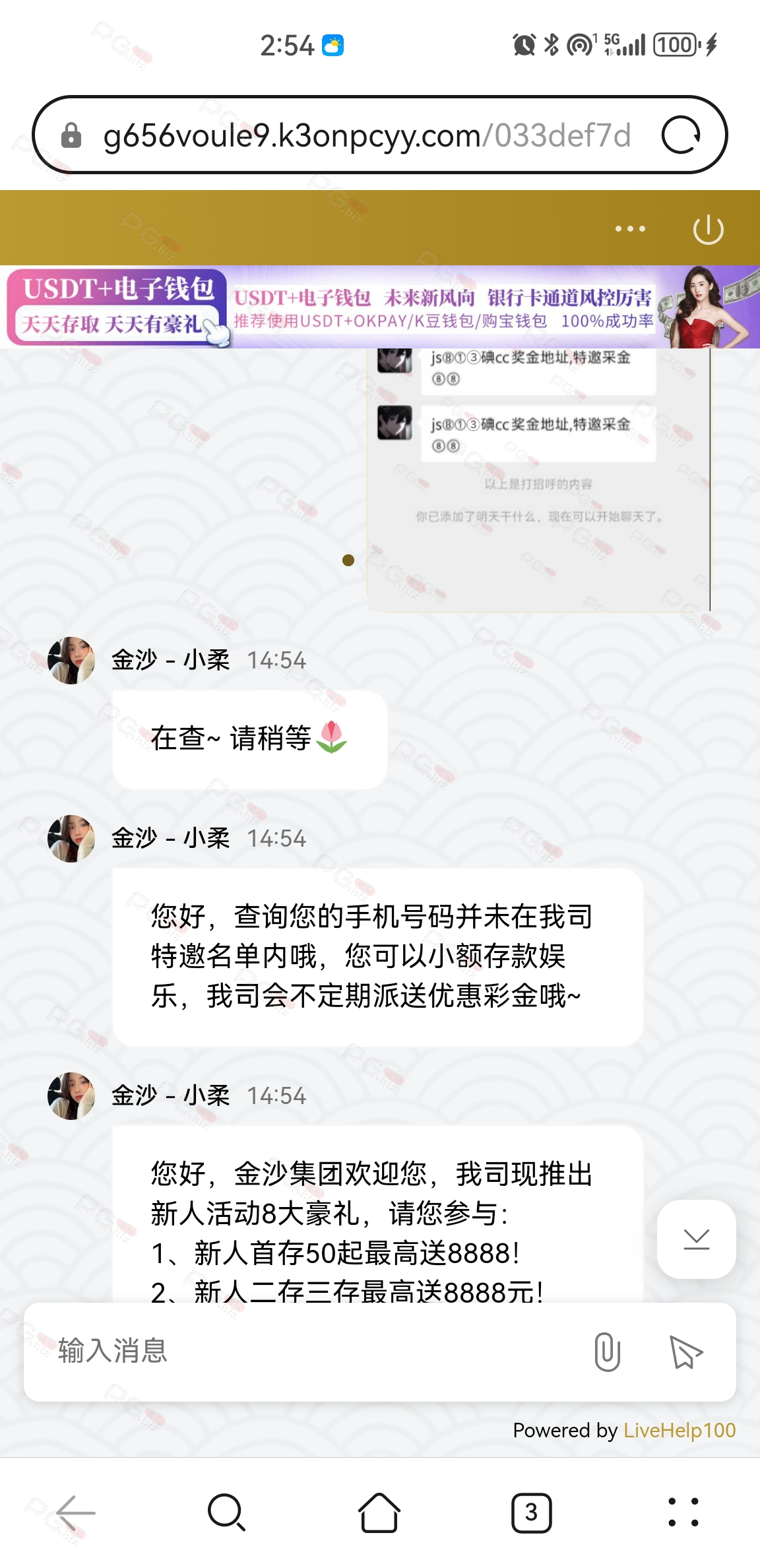The height and width of the screenshot is (1568, 760).
Task: Open the sent screenshot image
Action: (x=538, y=480)
